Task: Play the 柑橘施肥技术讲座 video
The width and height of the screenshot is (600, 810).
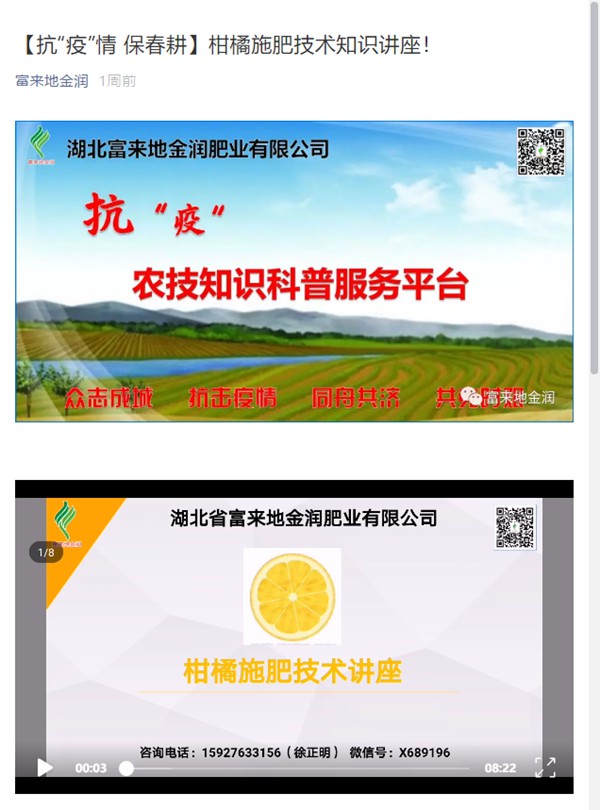Action: tap(45, 768)
